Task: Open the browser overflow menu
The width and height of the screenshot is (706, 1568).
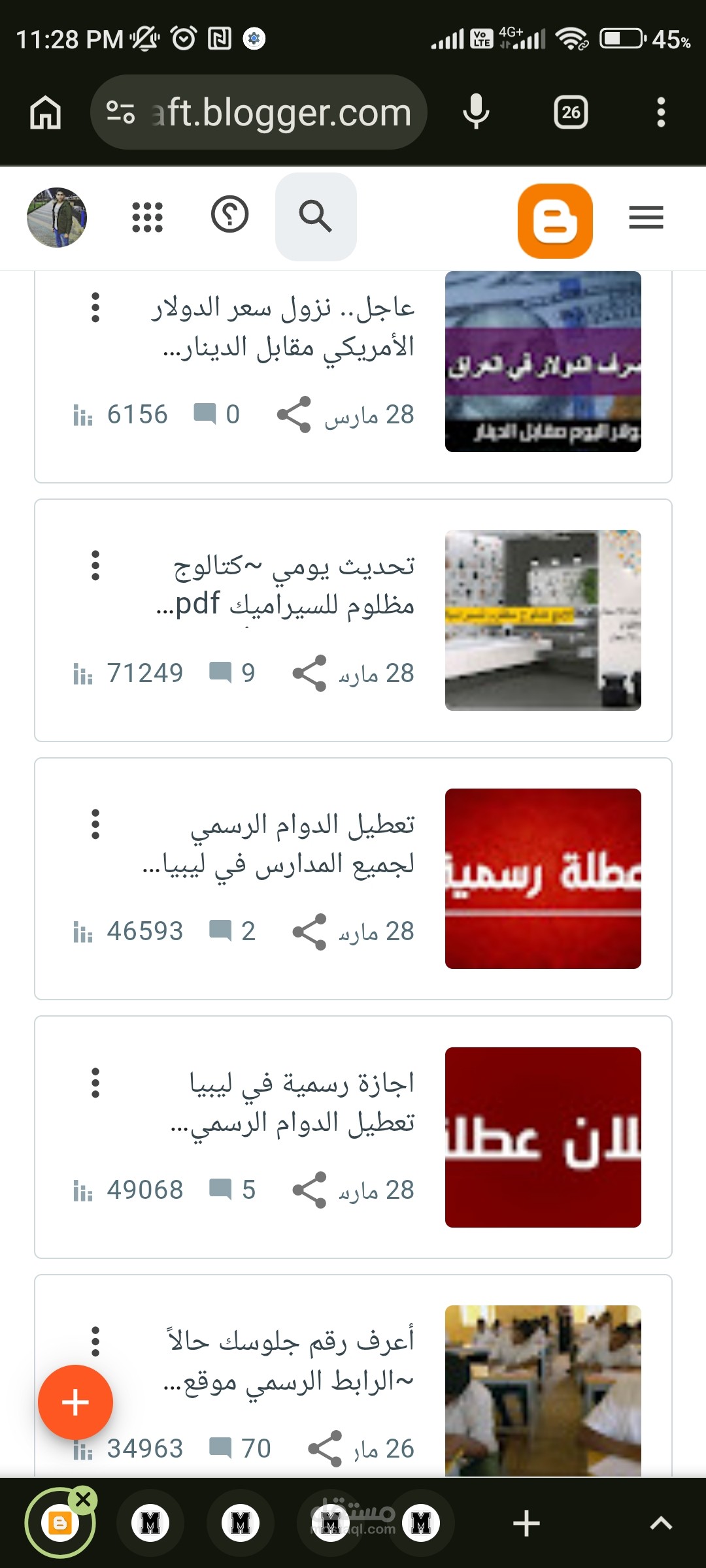Action: [x=661, y=112]
